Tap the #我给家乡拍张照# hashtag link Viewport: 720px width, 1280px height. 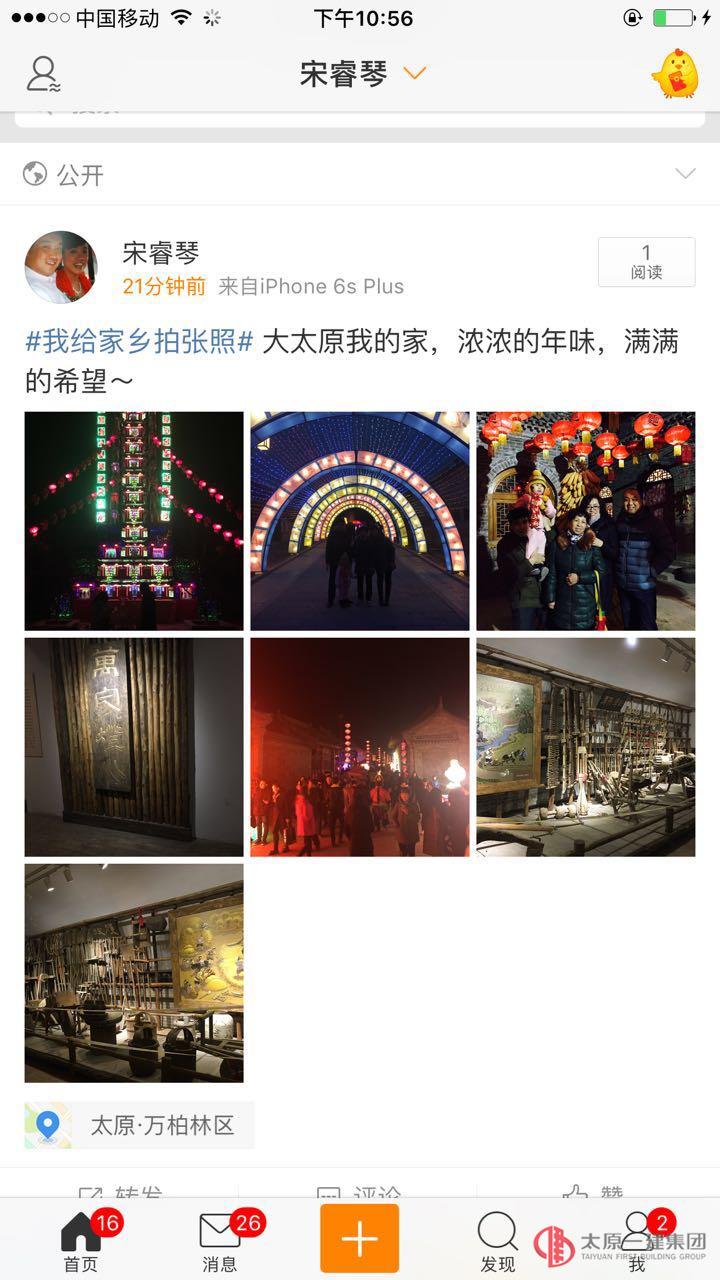(x=139, y=342)
